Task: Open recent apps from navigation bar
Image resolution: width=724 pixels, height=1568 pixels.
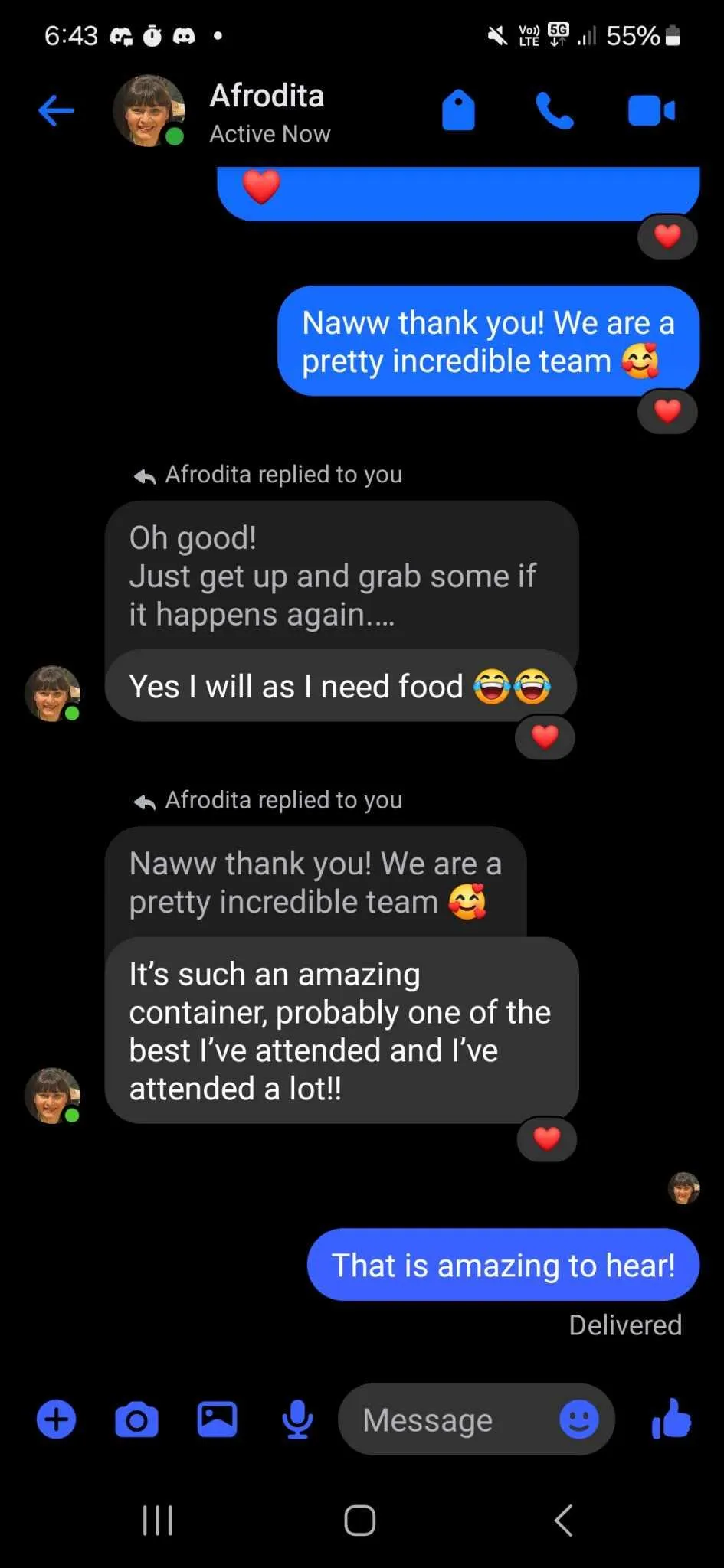Action: (x=158, y=1520)
